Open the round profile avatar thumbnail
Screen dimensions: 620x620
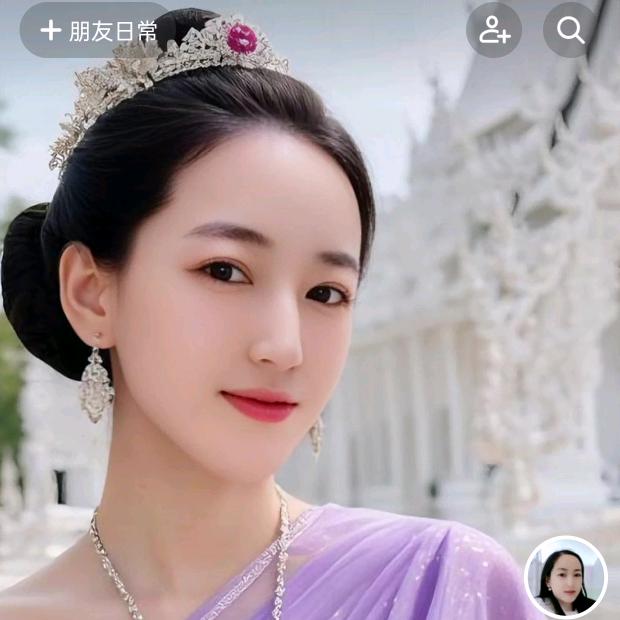pyautogui.click(x=566, y=577)
